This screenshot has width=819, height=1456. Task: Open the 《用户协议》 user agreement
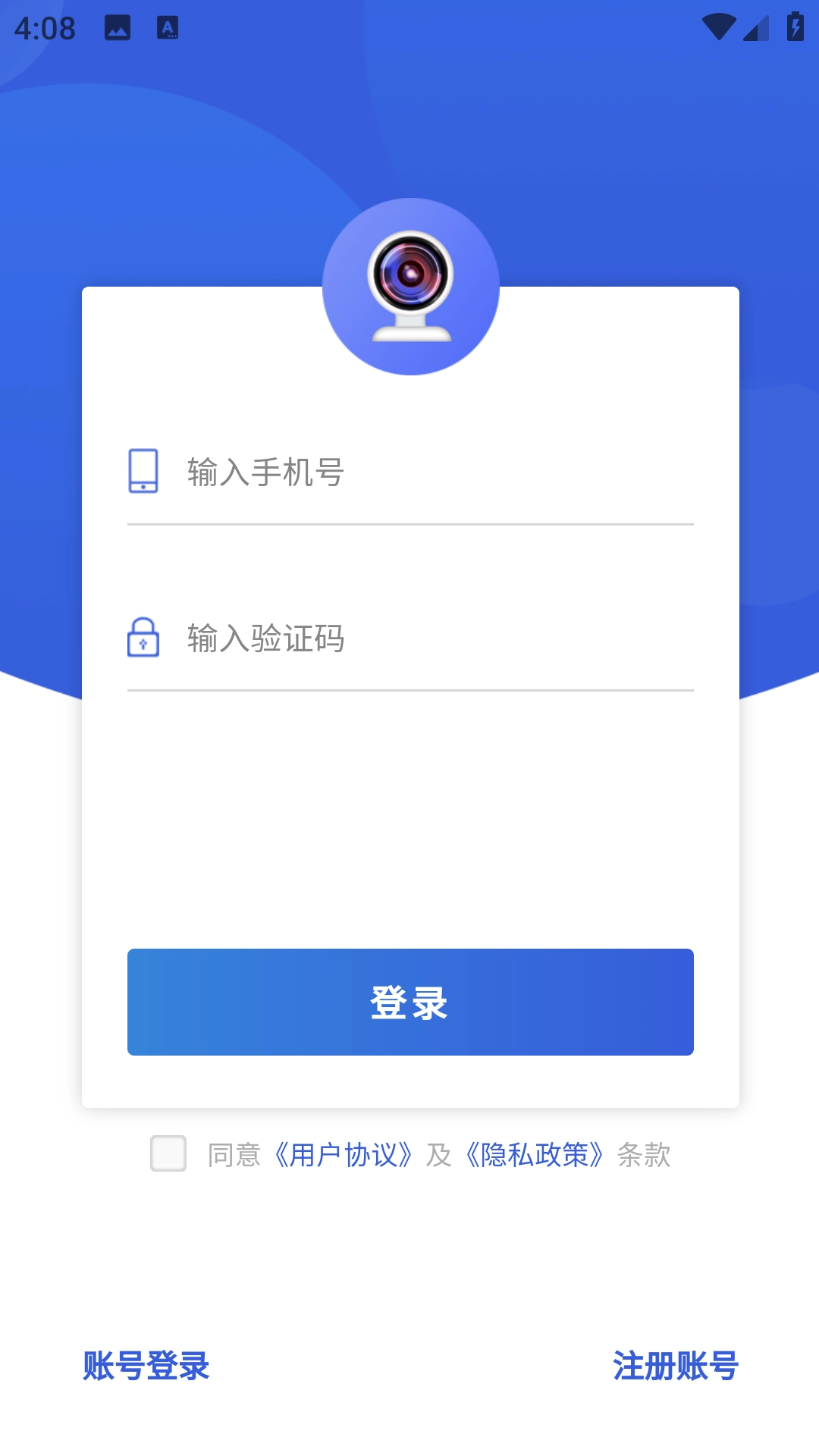343,1156
